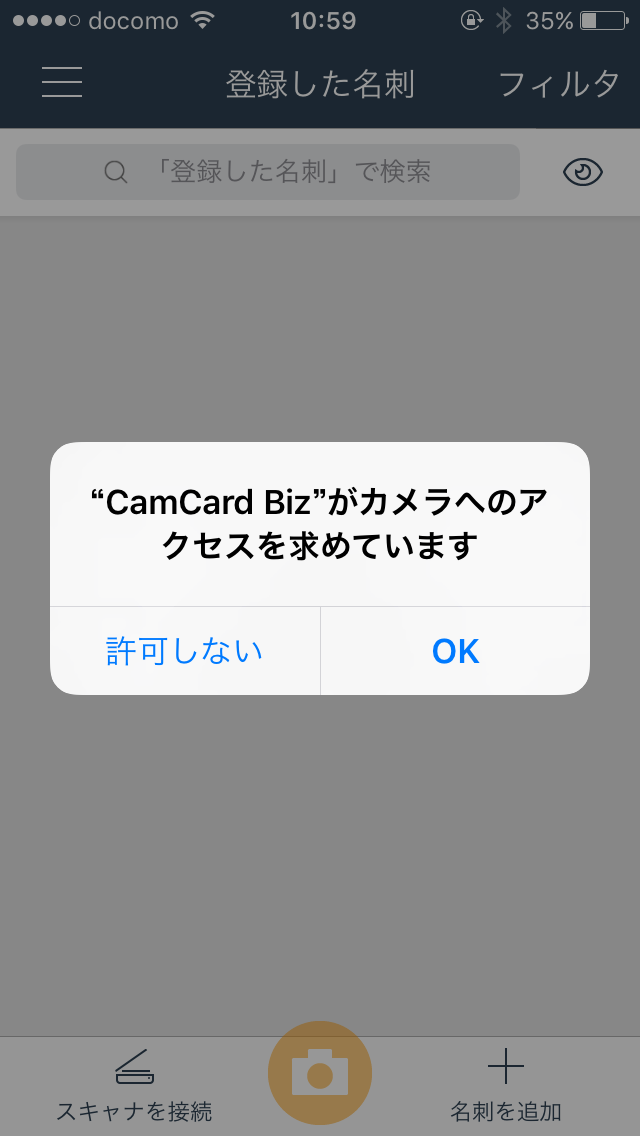
Task: Tap OK to allow camera access
Action: pyautogui.click(x=455, y=651)
